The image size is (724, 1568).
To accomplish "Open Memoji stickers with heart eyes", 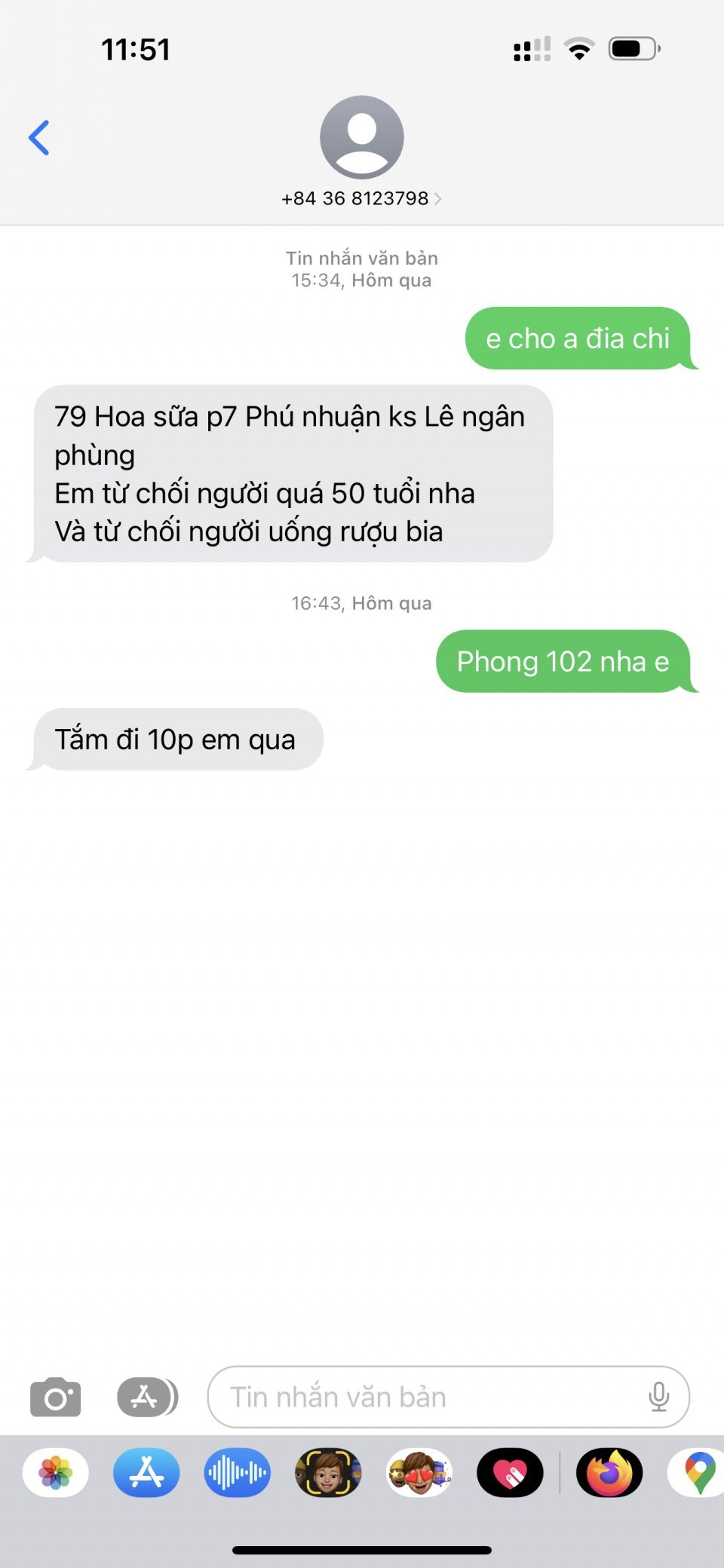I will 419,1472.
